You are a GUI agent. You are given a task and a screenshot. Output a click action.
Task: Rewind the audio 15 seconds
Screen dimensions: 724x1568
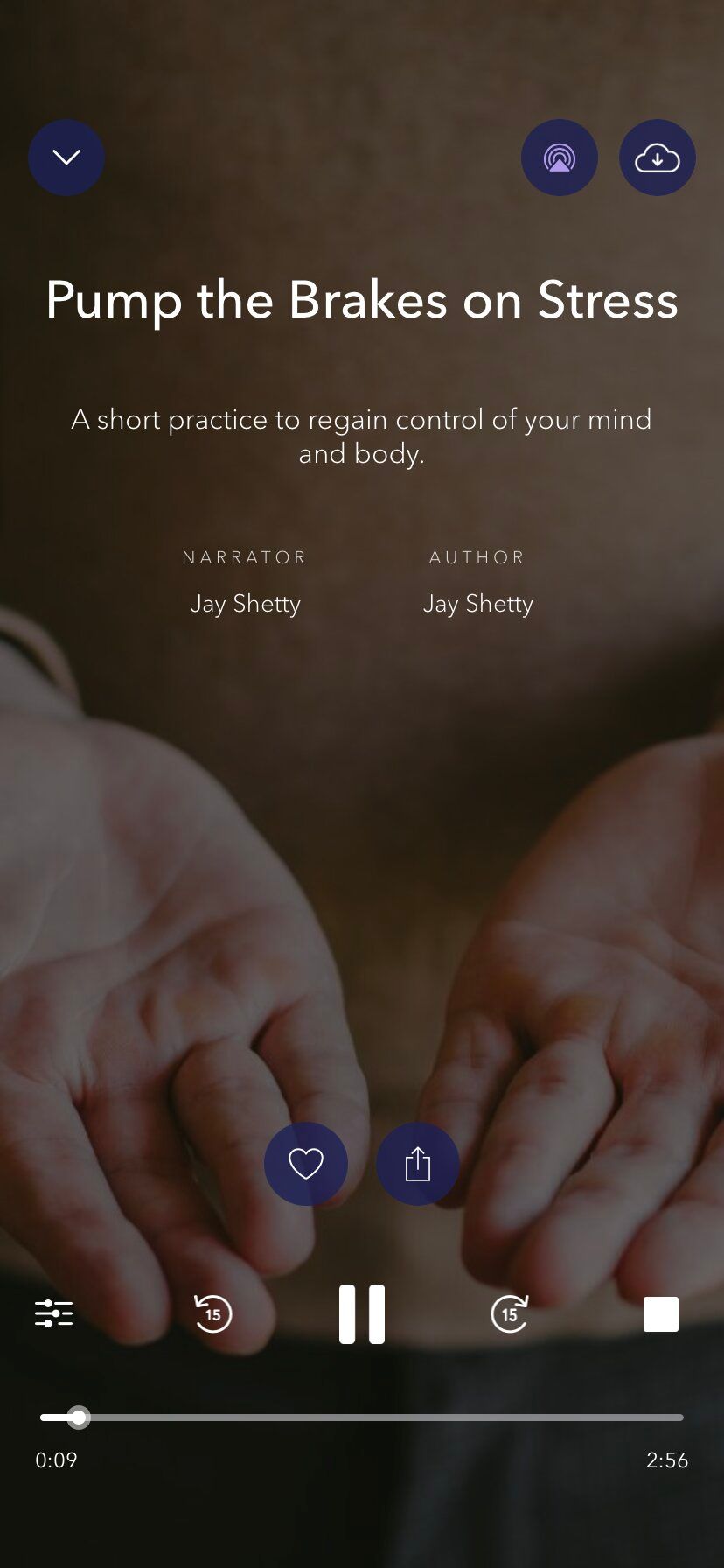coord(212,1313)
